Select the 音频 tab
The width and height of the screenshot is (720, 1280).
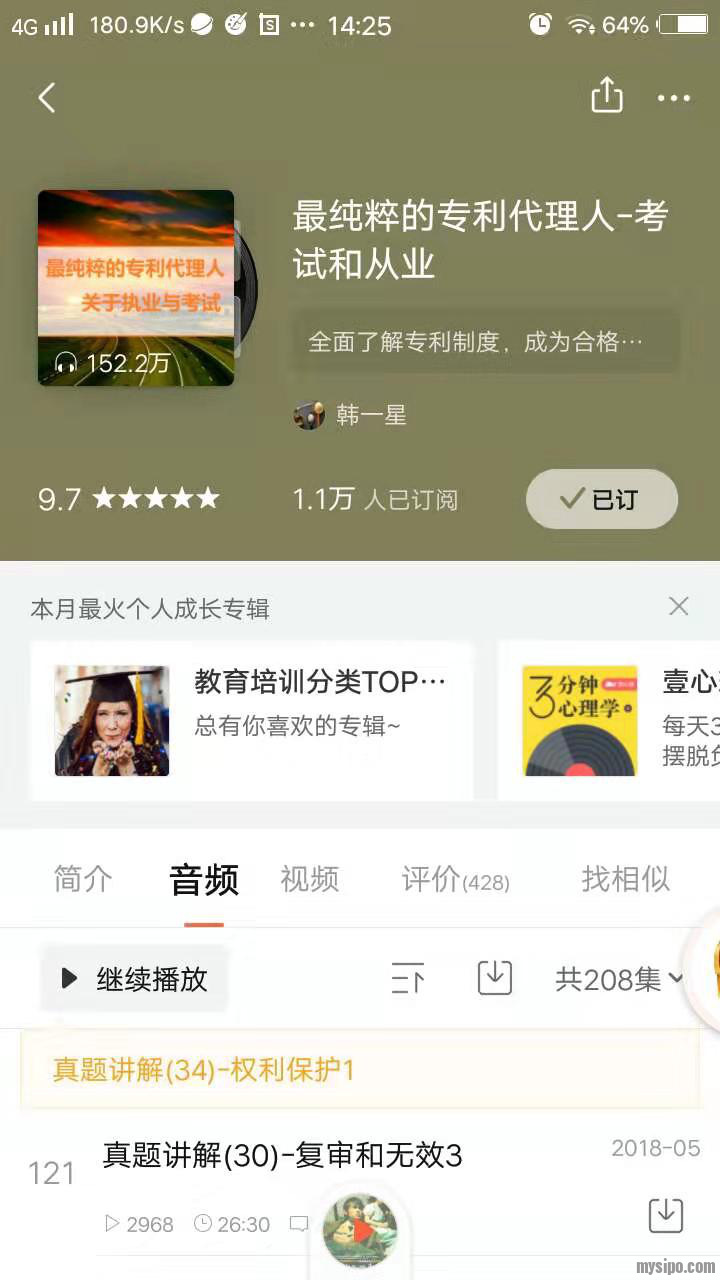tap(204, 880)
